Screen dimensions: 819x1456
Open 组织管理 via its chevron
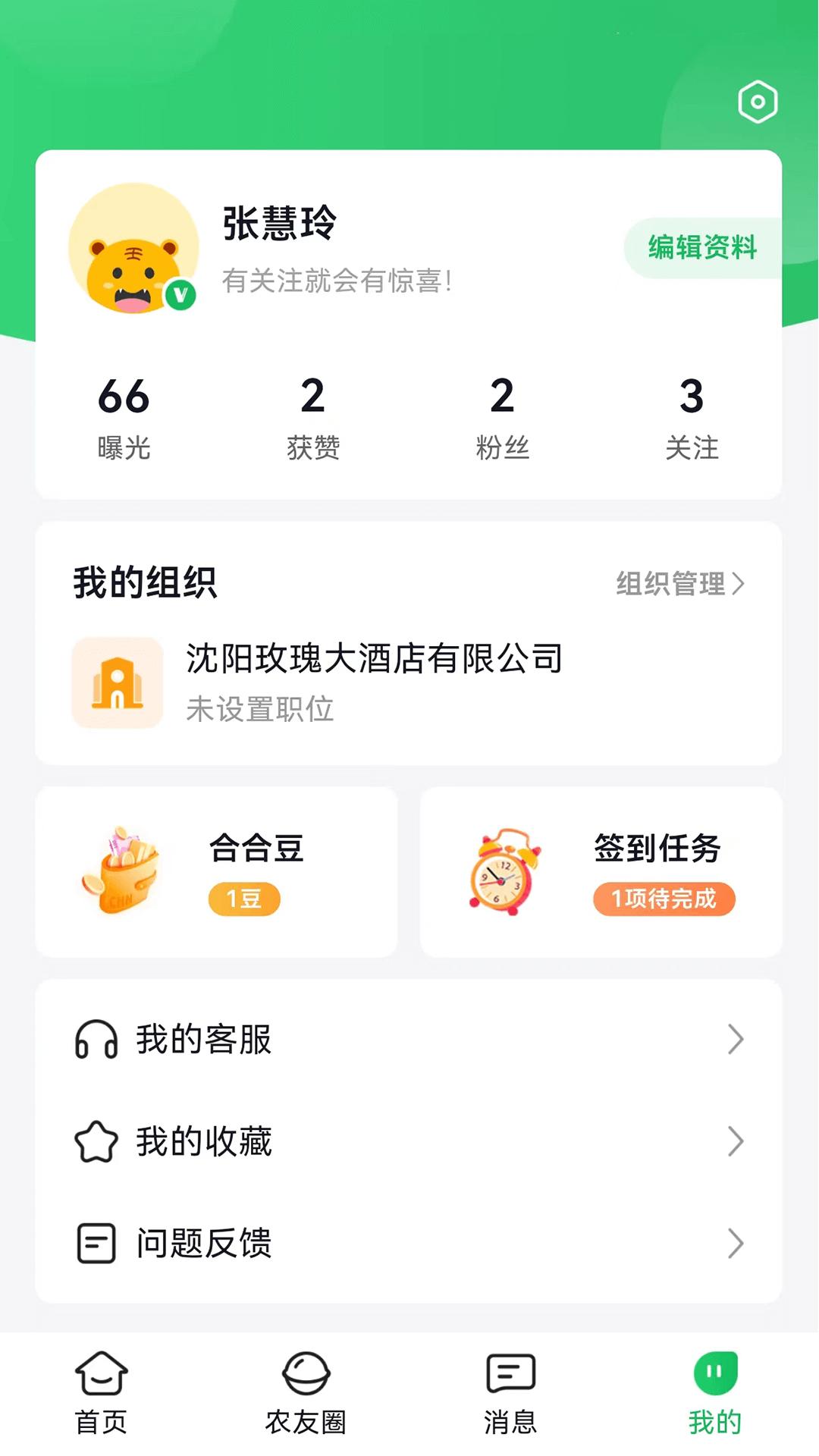pyautogui.click(x=739, y=585)
